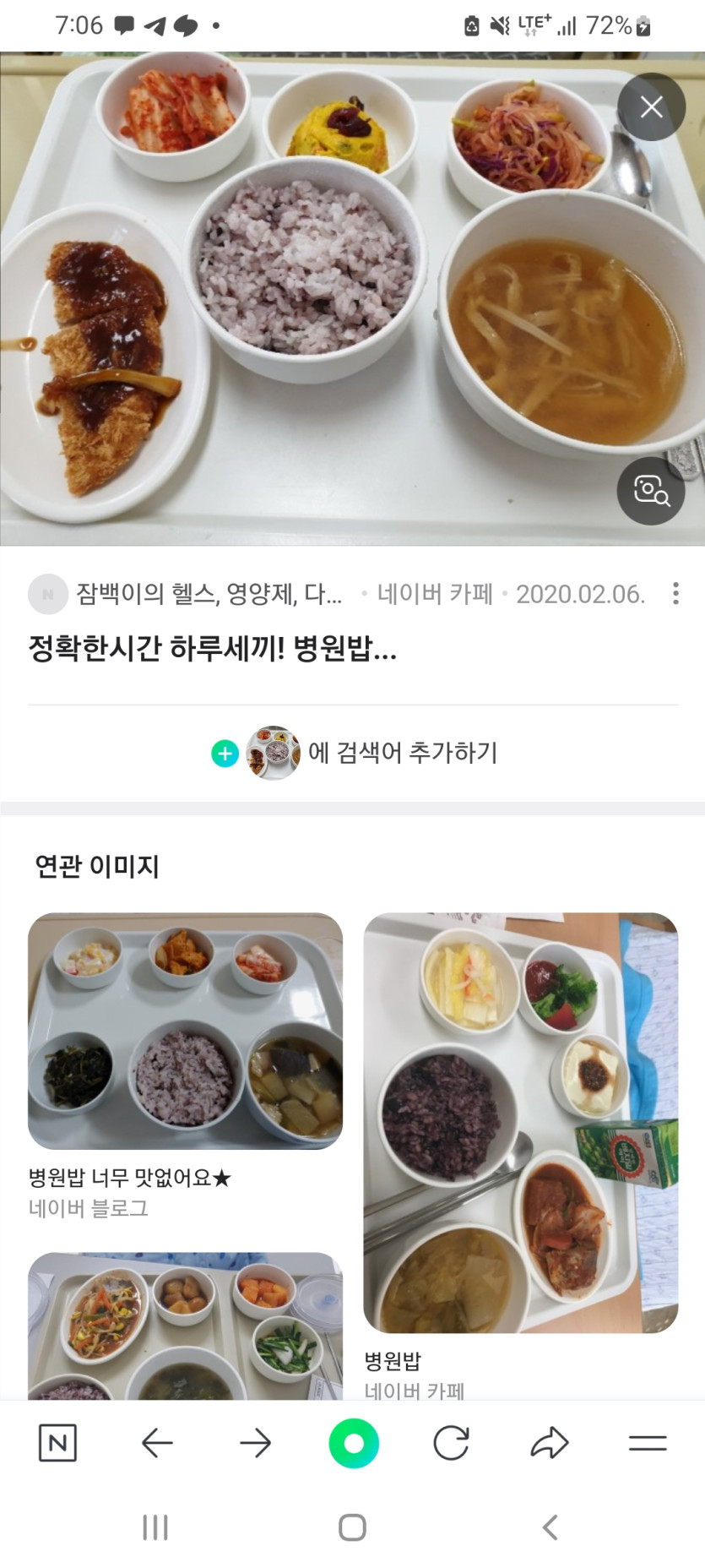Close the image viewer with the X

(x=651, y=107)
